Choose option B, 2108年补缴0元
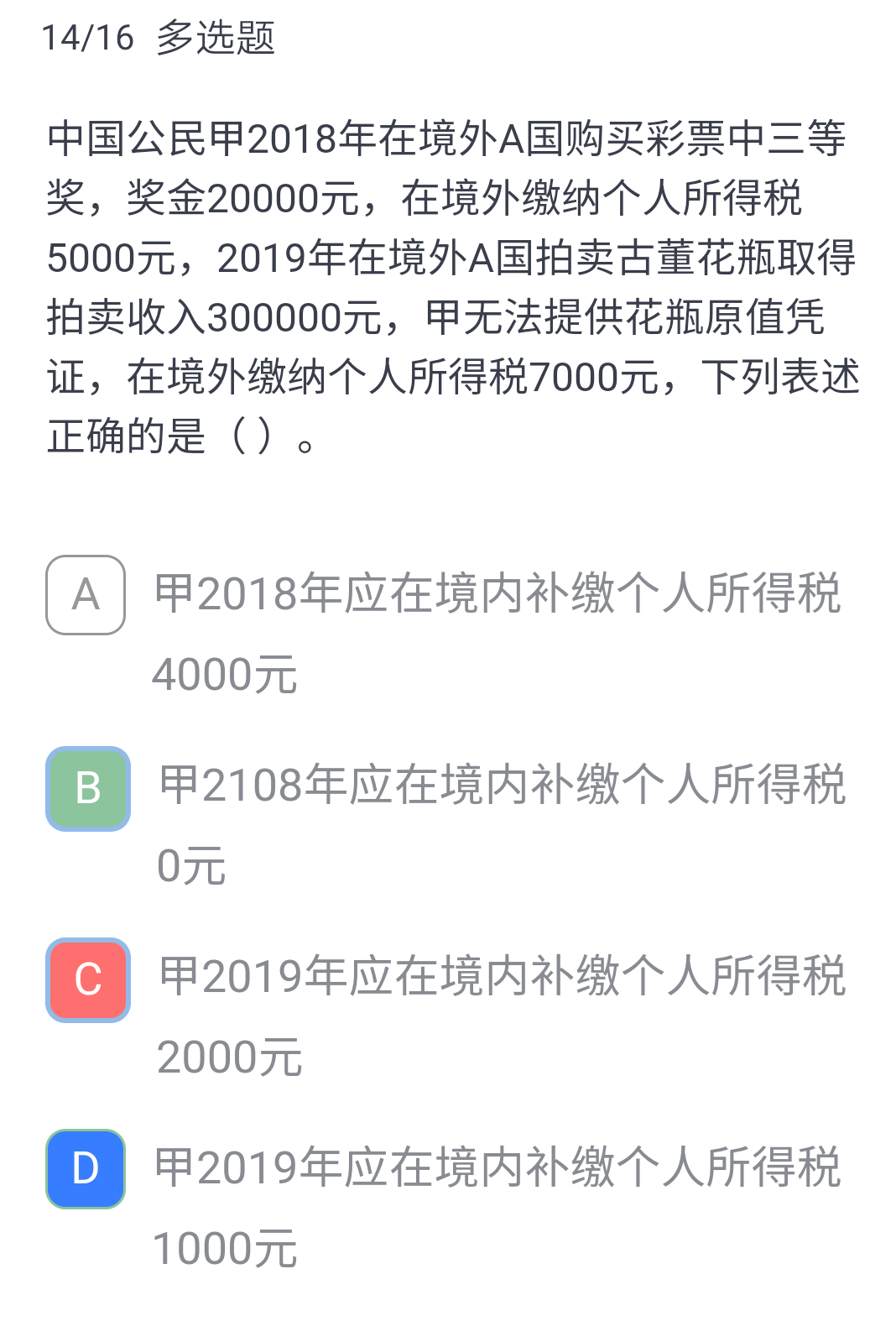 pyautogui.click(x=88, y=788)
